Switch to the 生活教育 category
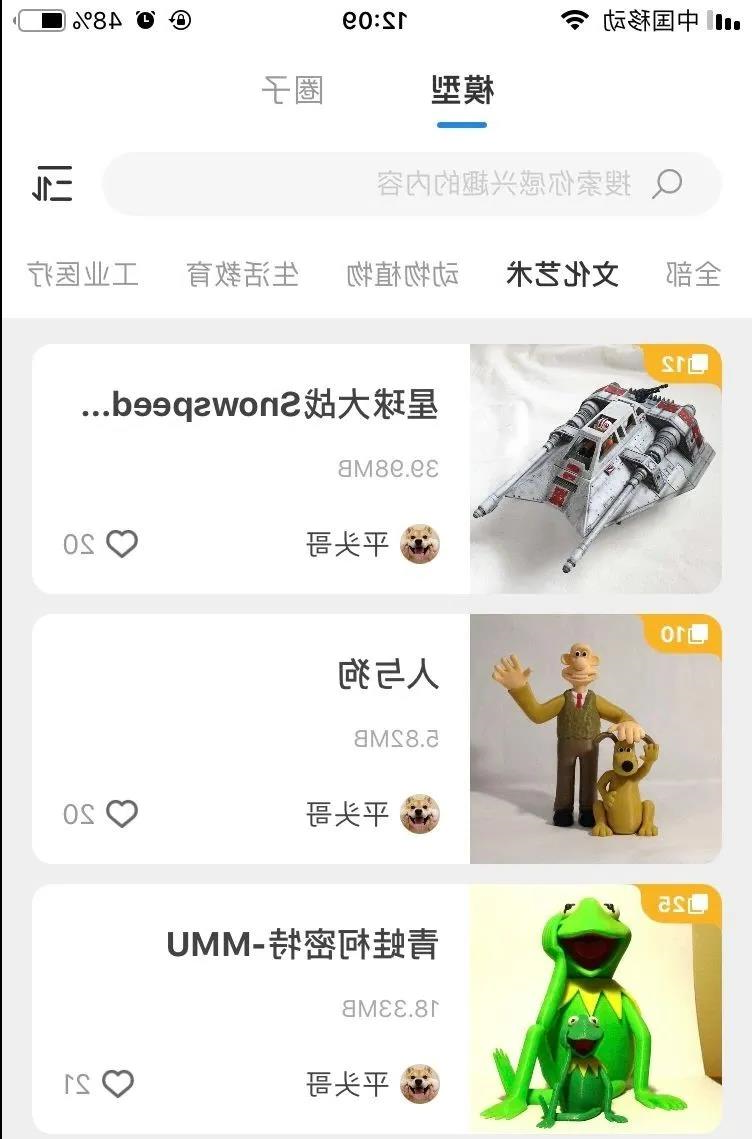Screen dimensions: 752x1139 pyautogui.click(x=243, y=274)
